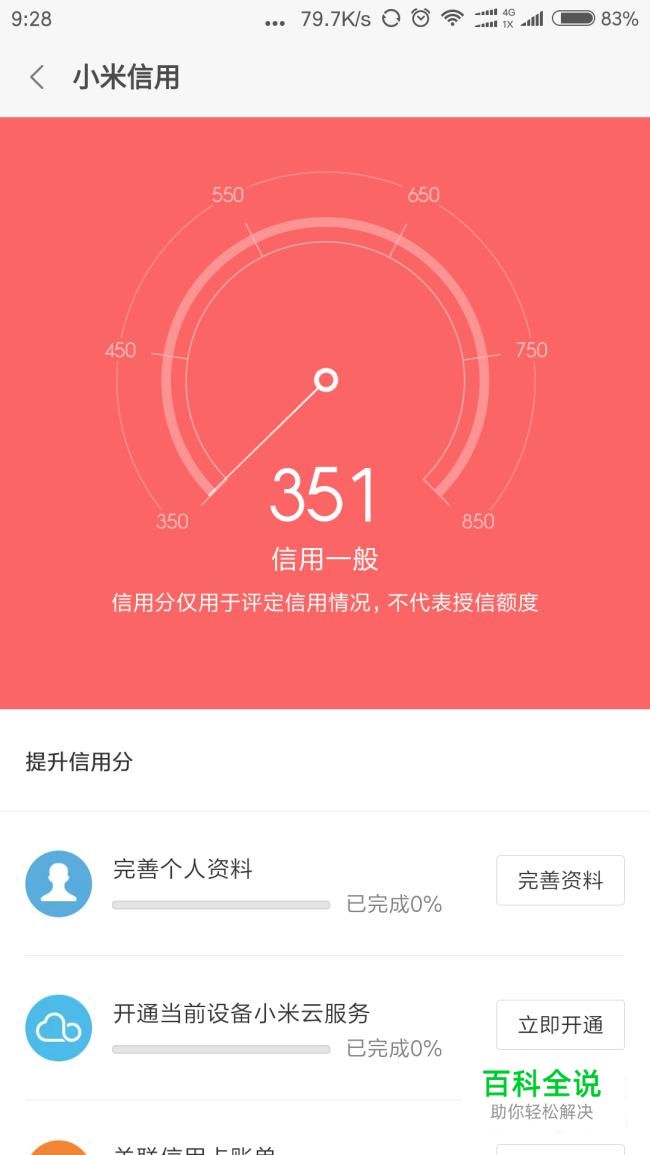Go back from 小米信用 page
Viewport: 650px width, 1155px height.
coord(37,77)
